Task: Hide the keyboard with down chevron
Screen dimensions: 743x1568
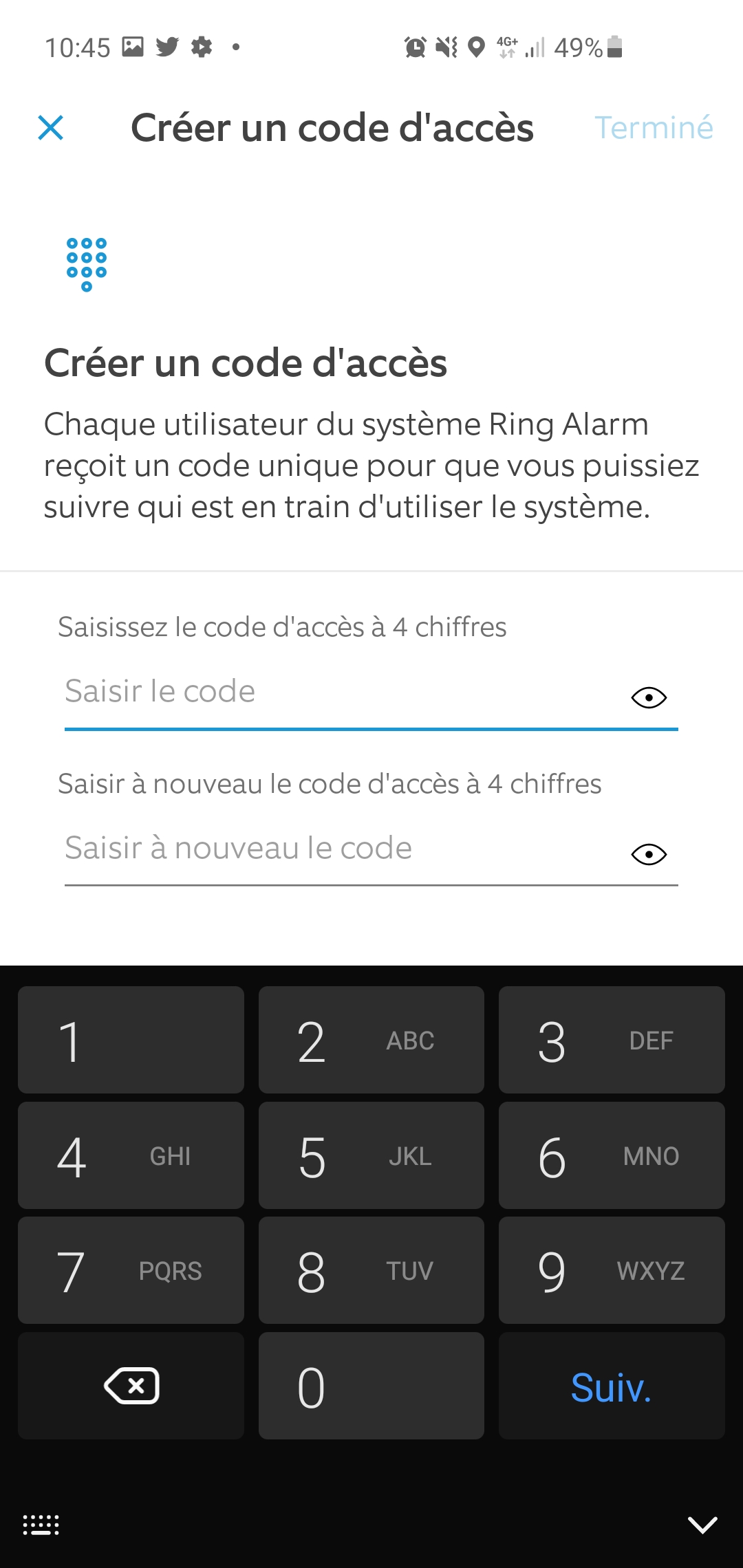Action: point(702,1525)
